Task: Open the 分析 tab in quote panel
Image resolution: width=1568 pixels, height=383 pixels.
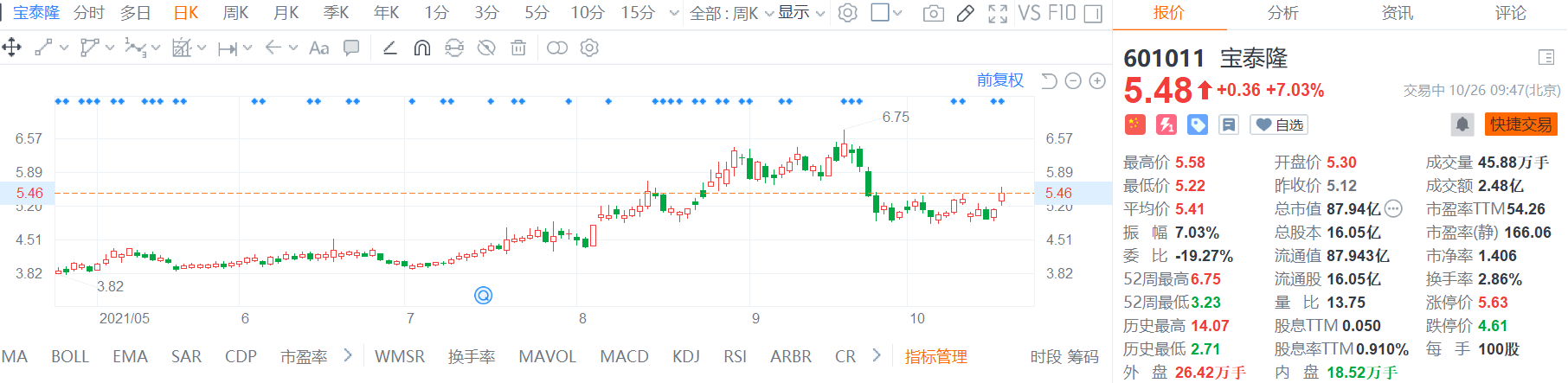Action: click(x=1282, y=13)
